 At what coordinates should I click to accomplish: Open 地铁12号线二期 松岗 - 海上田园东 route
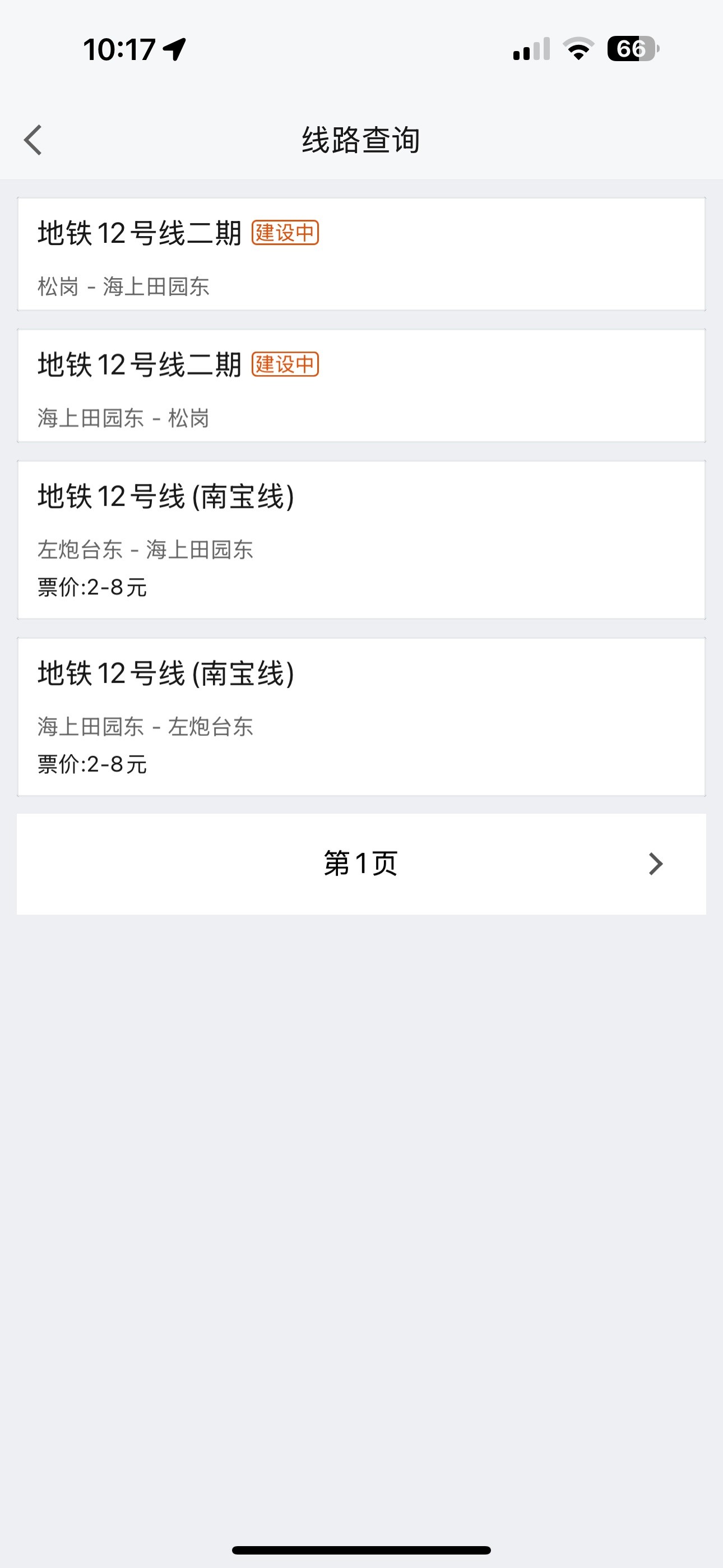click(x=361, y=255)
